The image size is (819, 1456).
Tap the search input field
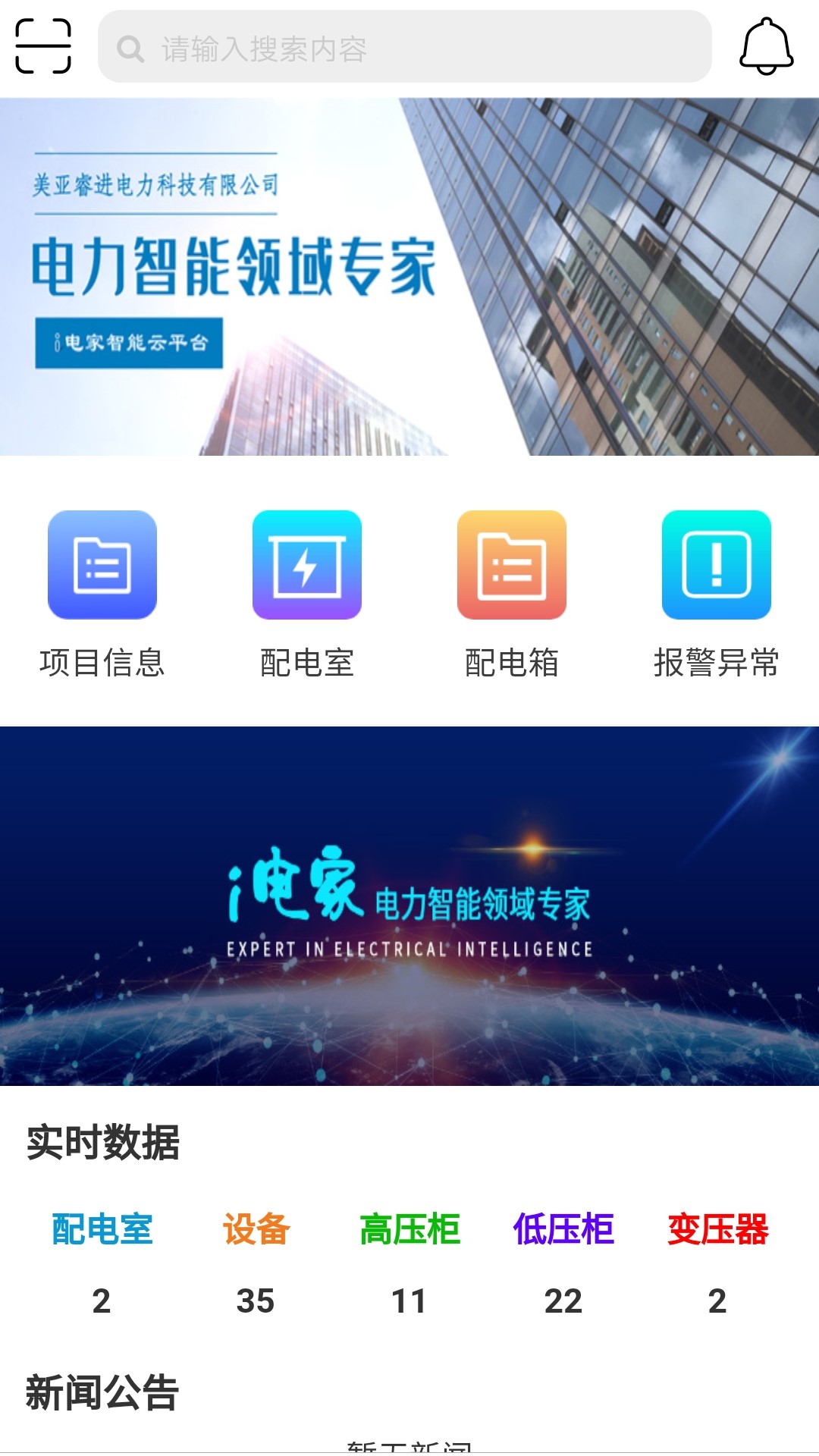tap(405, 47)
